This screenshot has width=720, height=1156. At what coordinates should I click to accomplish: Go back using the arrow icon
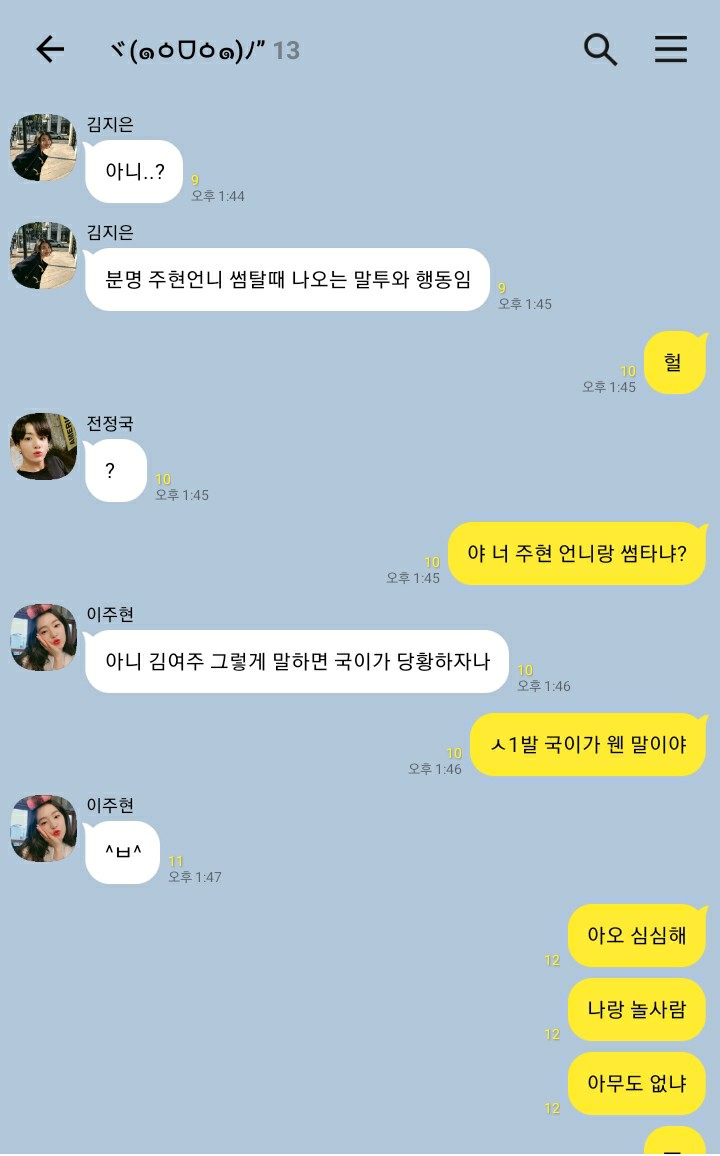[x=50, y=49]
